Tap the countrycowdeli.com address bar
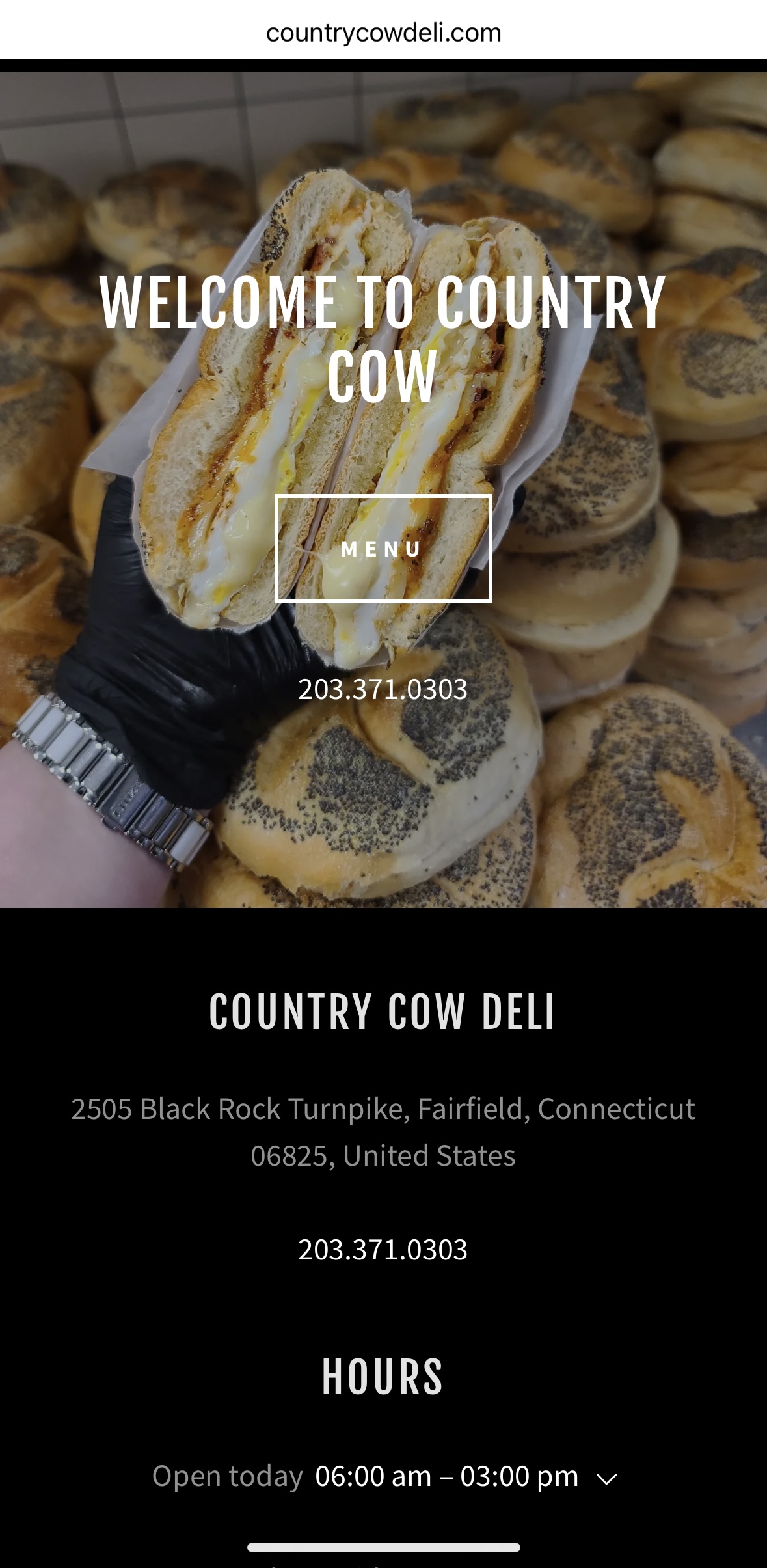This screenshot has width=767, height=1568. tap(383, 33)
